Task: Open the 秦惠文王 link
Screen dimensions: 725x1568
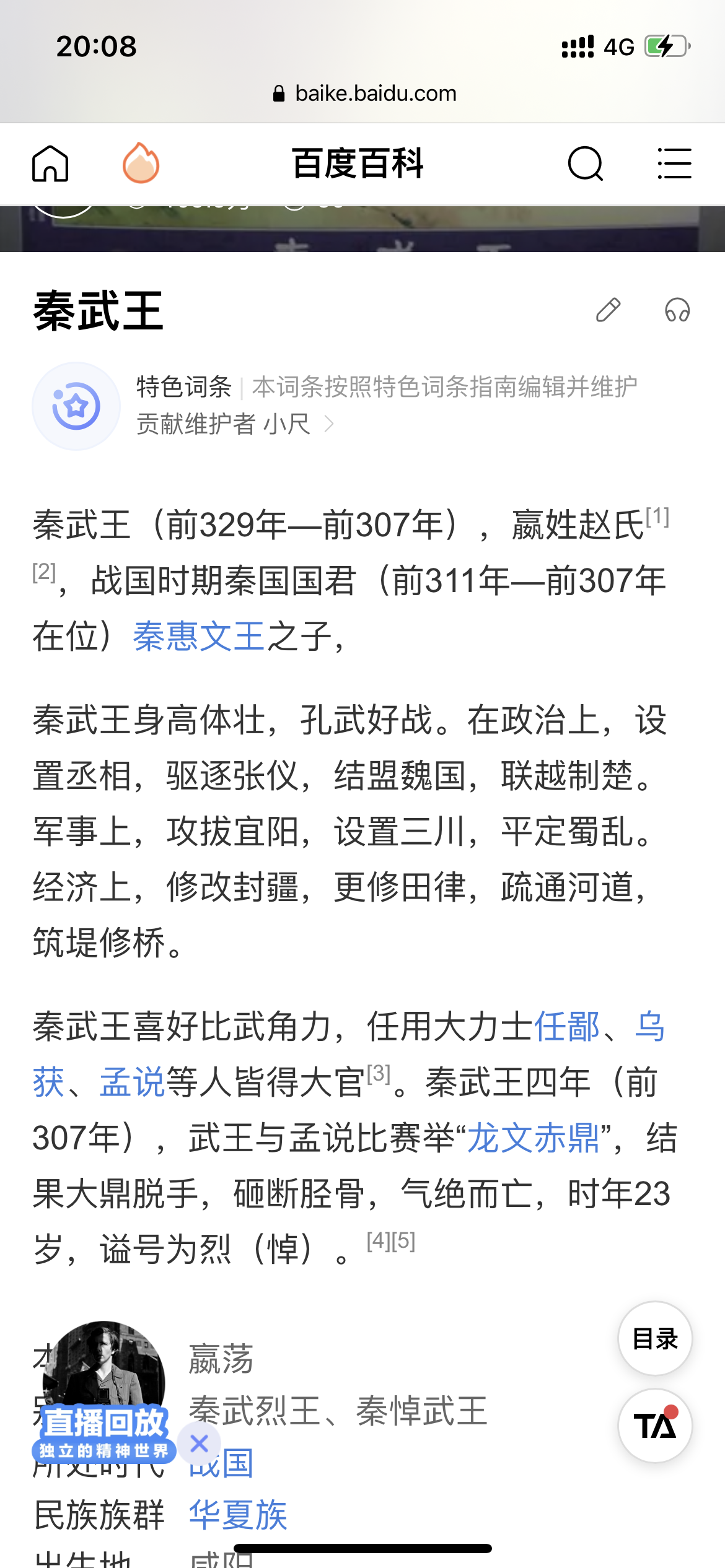Action: pos(198,637)
